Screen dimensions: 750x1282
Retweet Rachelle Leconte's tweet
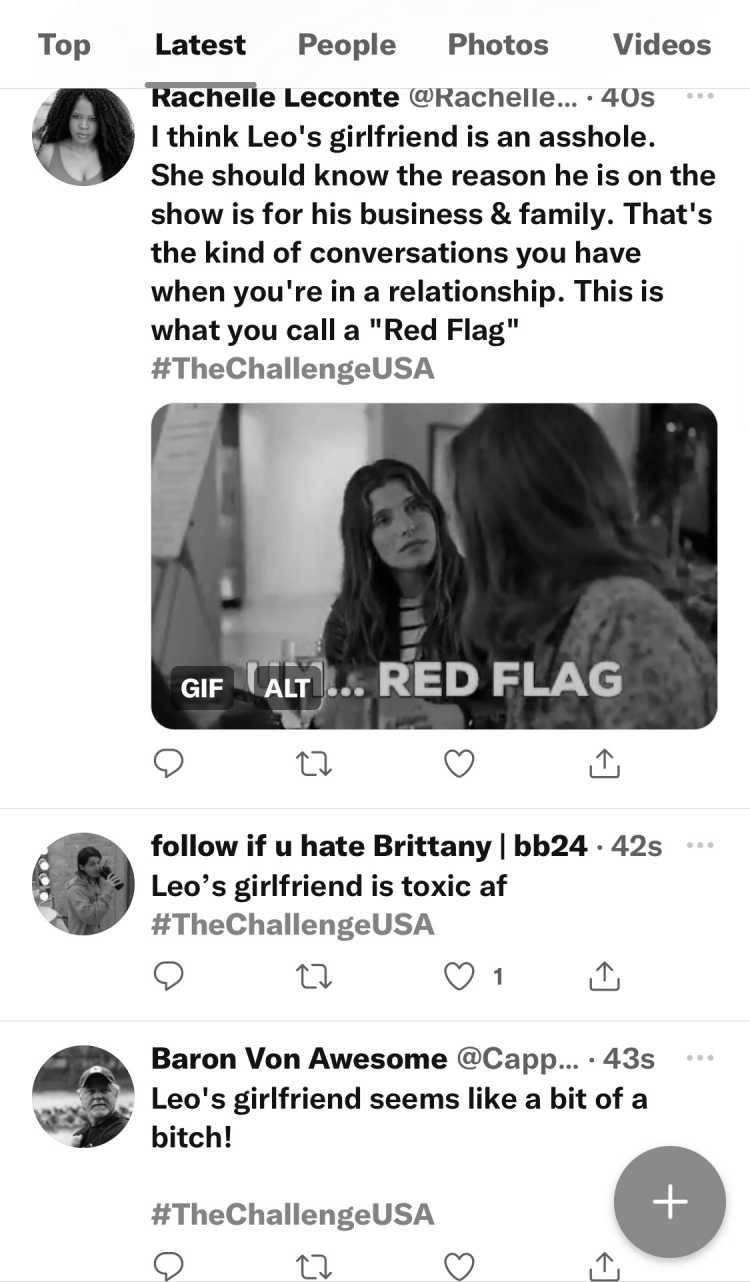(315, 765)
